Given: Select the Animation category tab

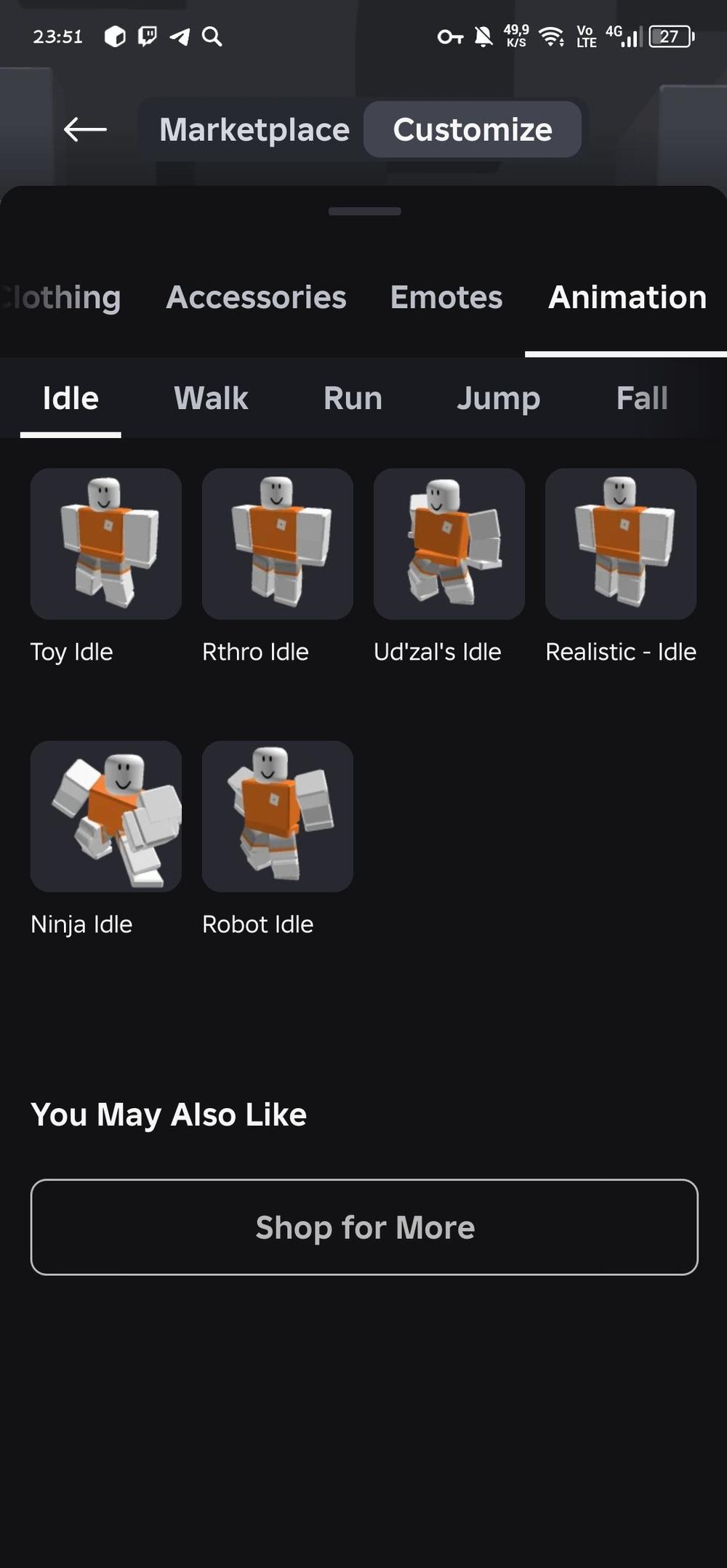Looking at the screenshot, I should (x=627, y=297).
